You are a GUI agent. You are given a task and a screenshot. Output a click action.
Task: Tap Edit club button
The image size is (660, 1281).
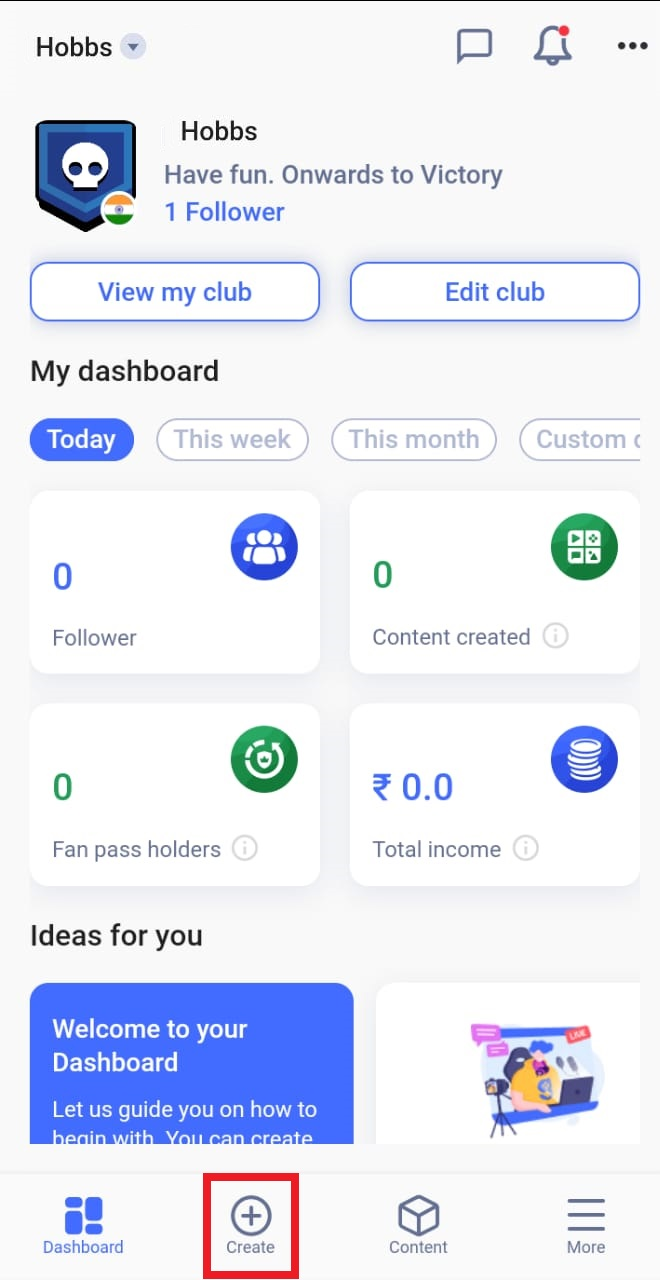pyautogui.click(x=494, y=292)
